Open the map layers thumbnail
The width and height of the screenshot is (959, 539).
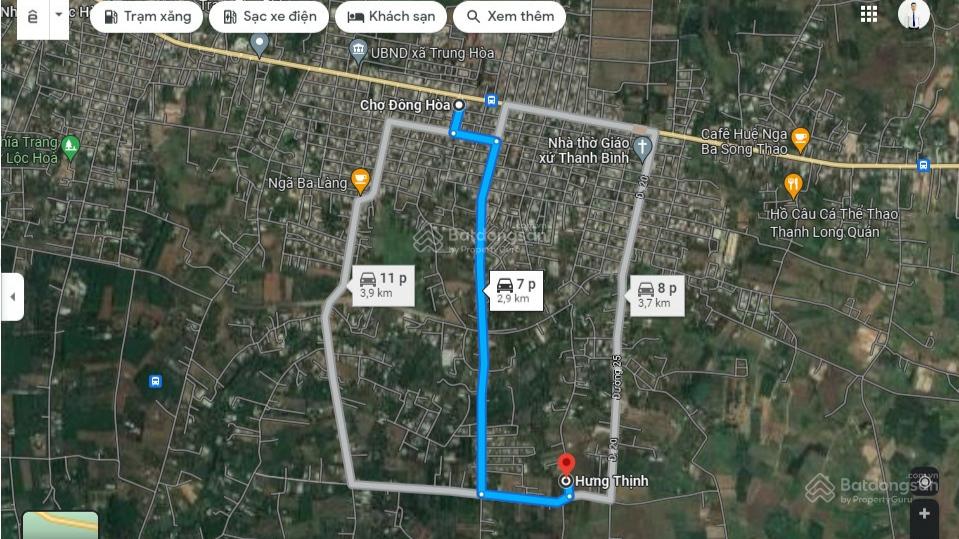tap(60, 525)
